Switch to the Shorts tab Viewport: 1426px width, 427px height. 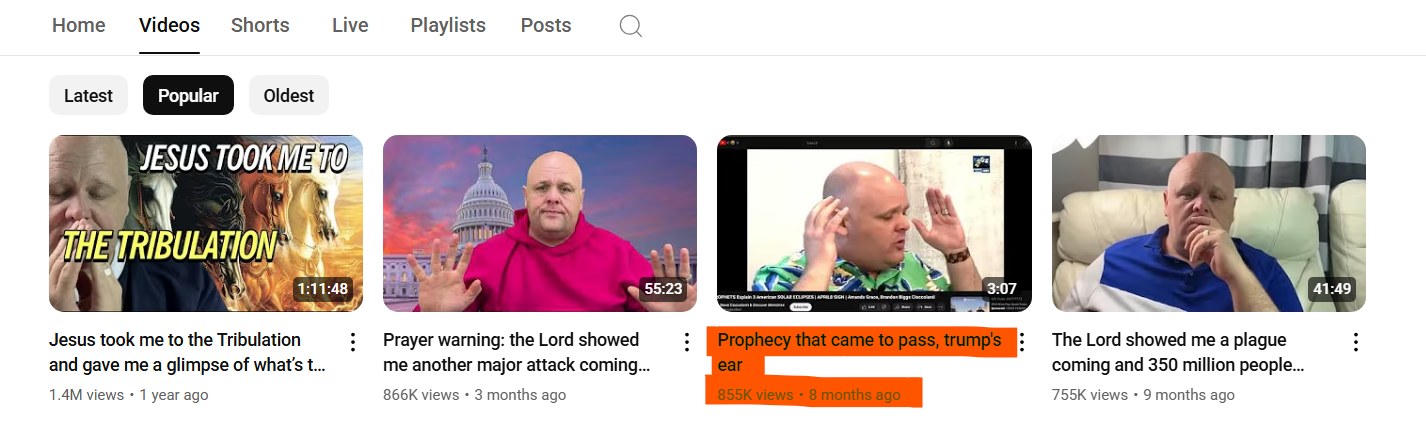259,26
